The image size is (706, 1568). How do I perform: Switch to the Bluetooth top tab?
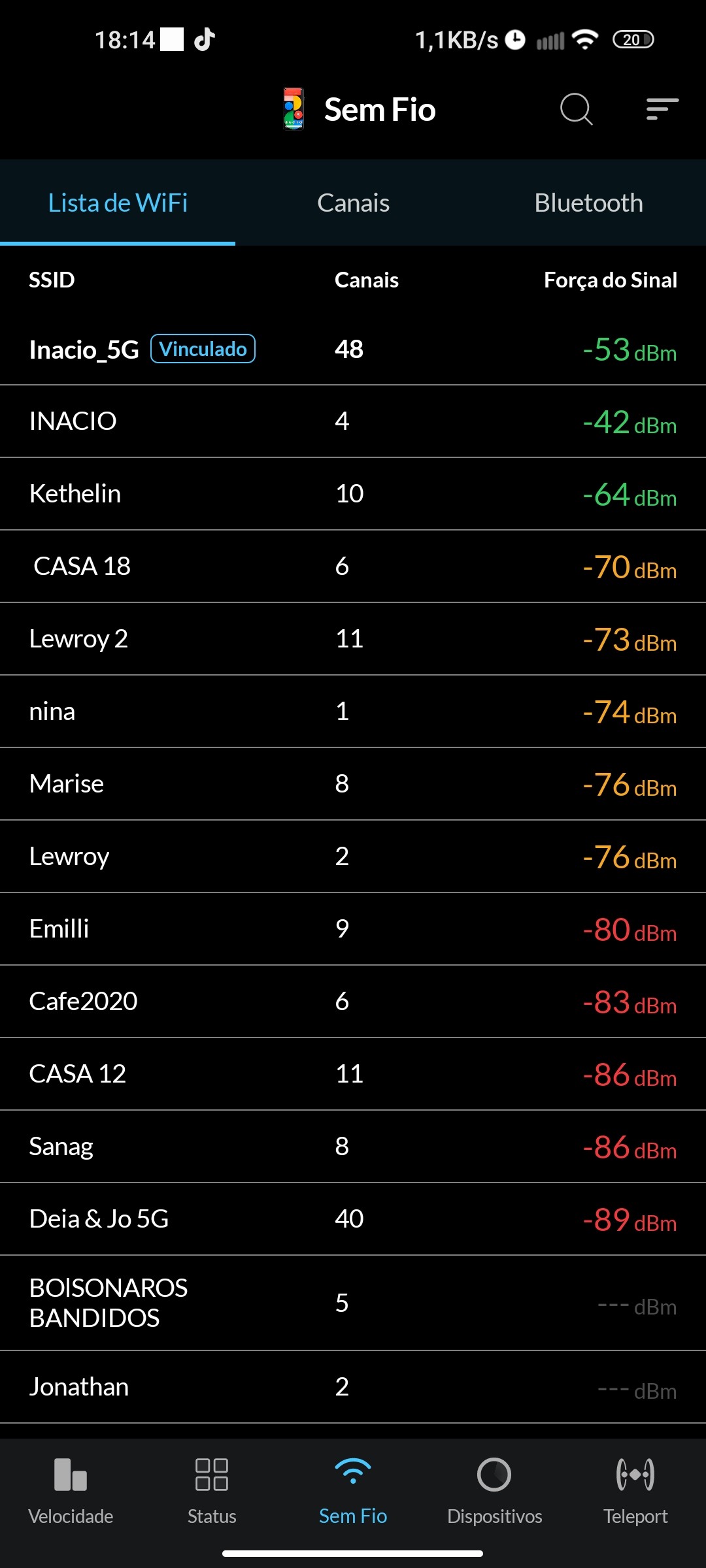pyautogui.click(x=588, y=203)
